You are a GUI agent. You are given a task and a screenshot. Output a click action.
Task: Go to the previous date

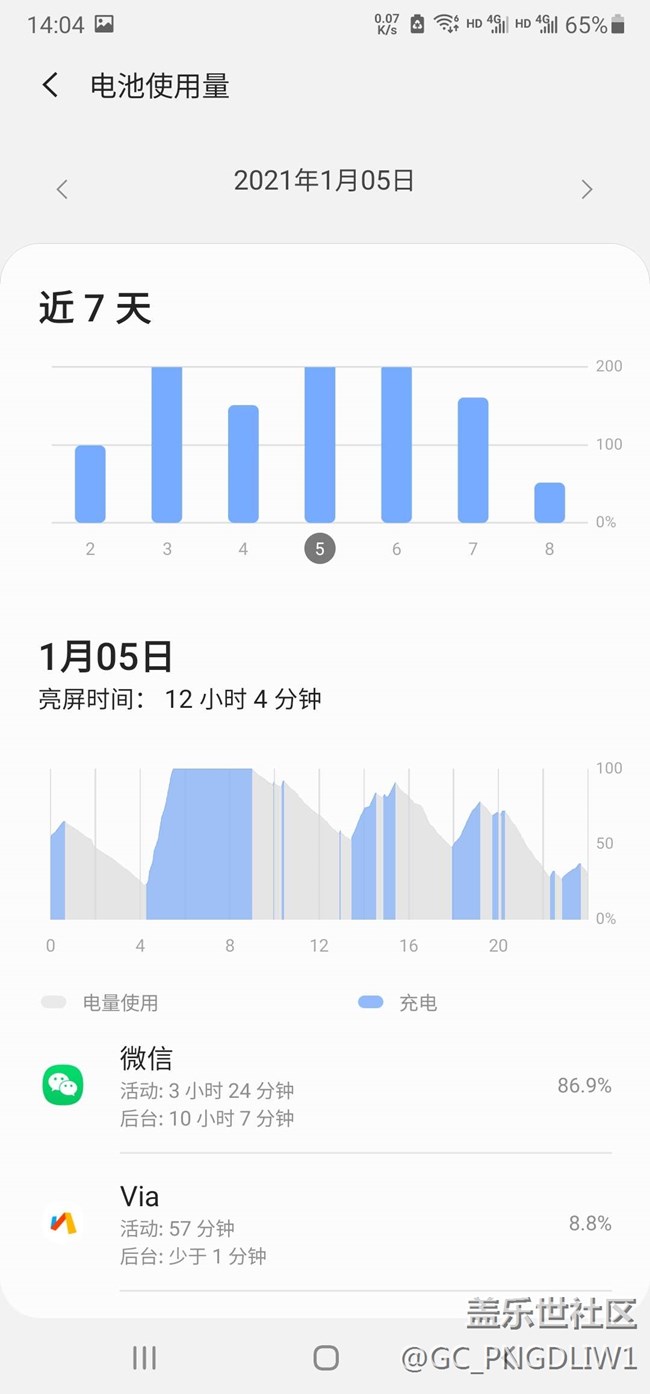tap(62, 189)
